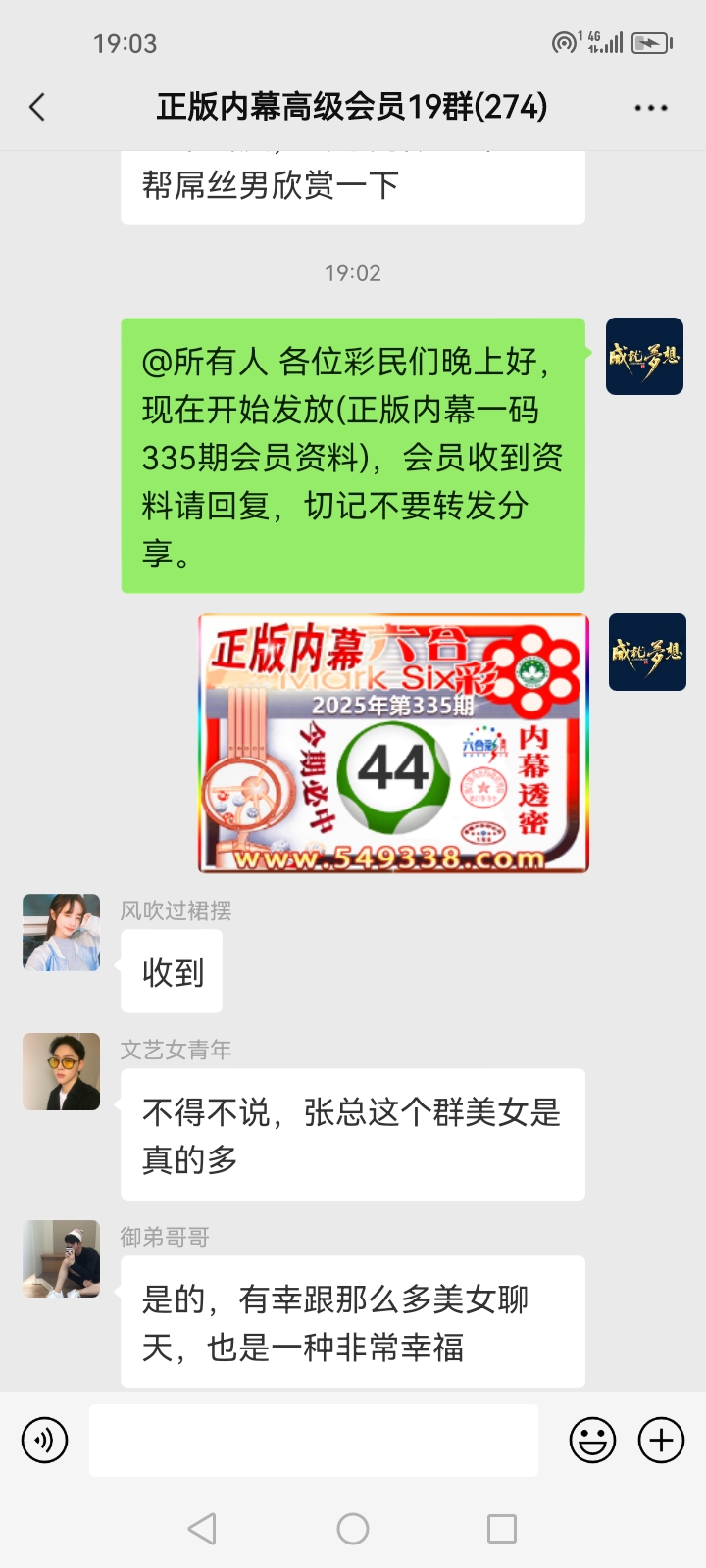
Task: Open the emoji sticker panel
Action: (x=592, y=1441)
